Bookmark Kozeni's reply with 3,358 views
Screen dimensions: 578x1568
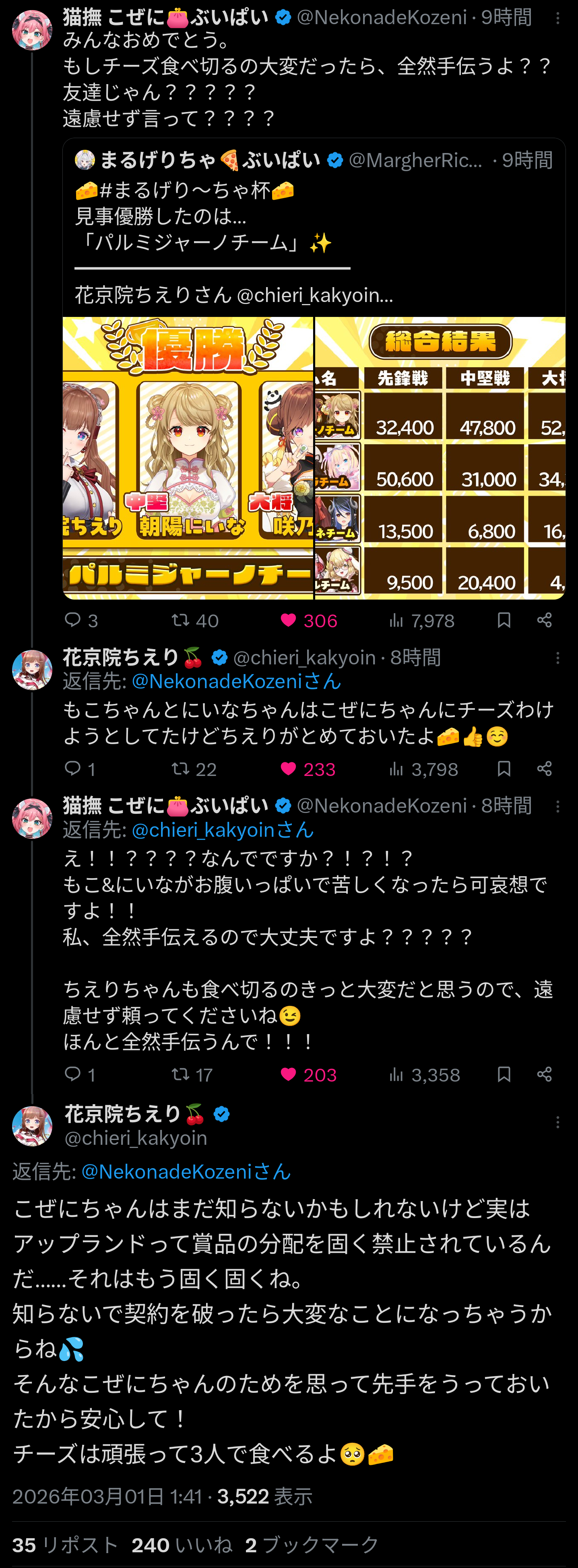coord(504,1074)
